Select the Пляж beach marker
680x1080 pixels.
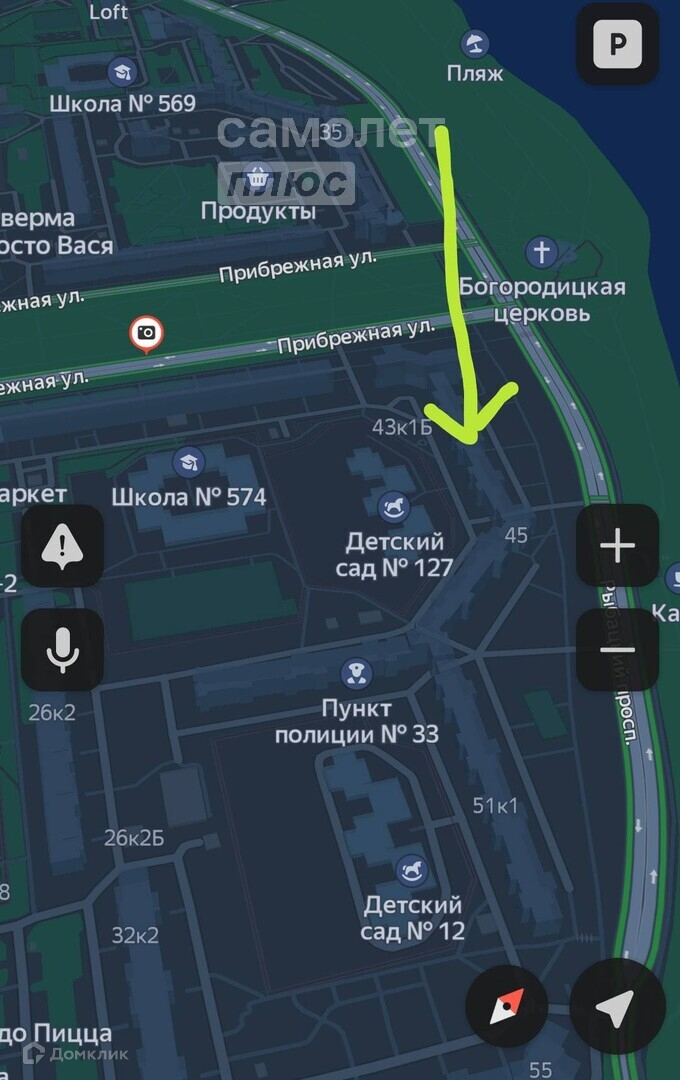(475, 44)
